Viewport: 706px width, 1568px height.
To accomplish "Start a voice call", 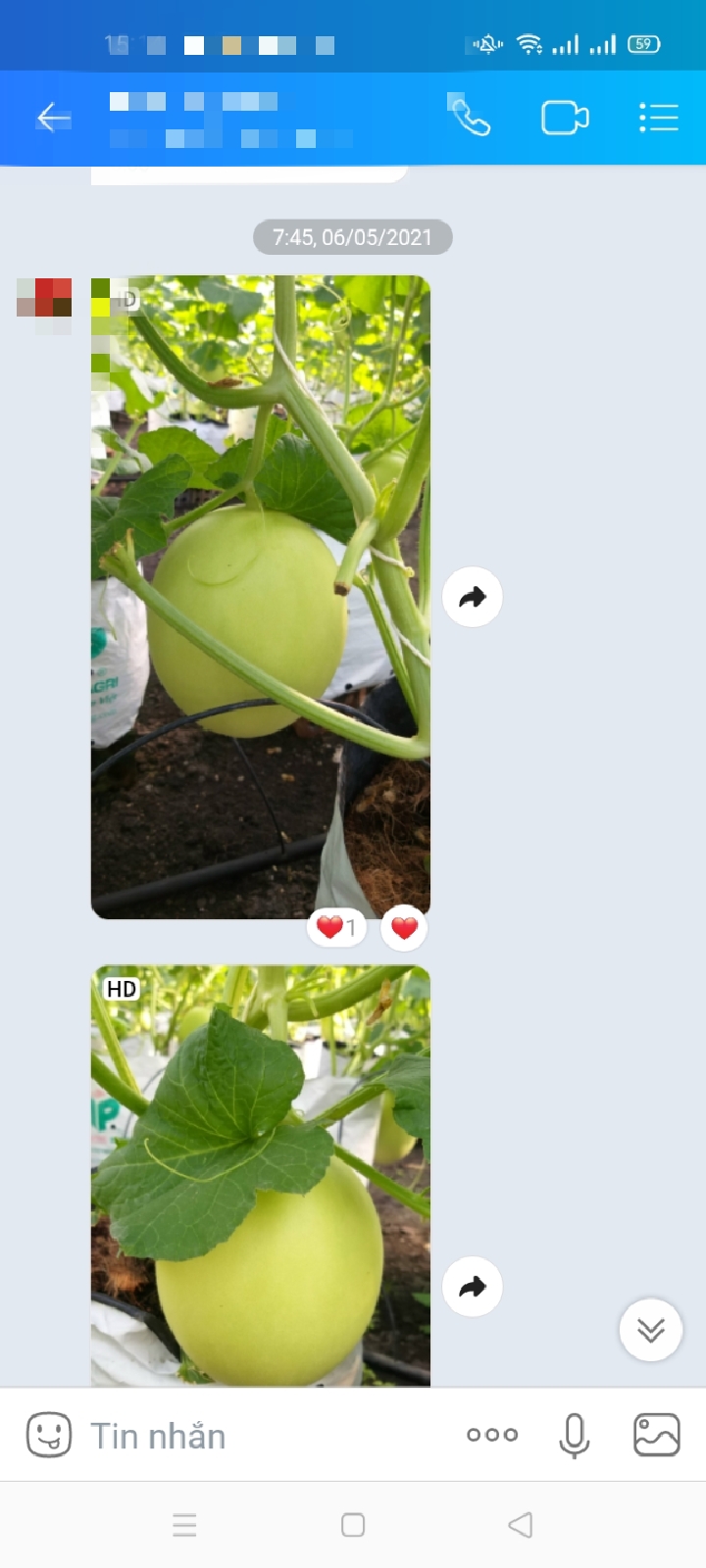I will click(470, 119).
